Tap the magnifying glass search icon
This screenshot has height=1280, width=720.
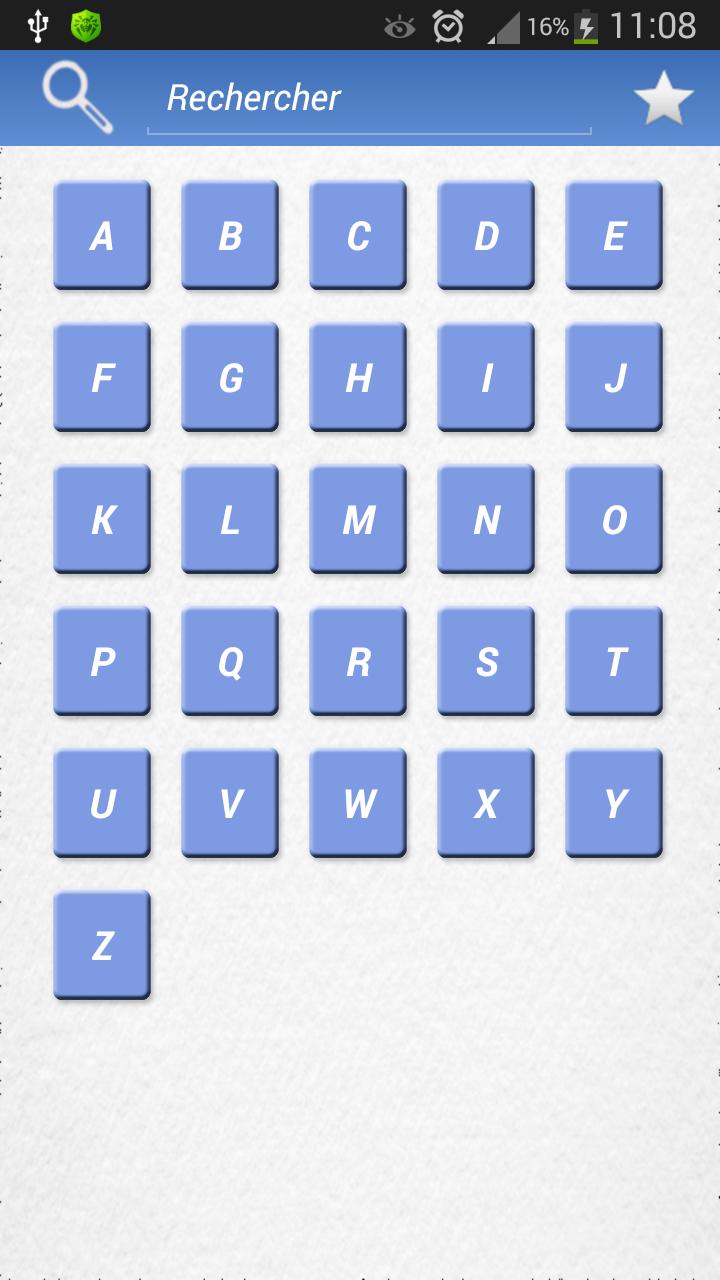(78, 98)
